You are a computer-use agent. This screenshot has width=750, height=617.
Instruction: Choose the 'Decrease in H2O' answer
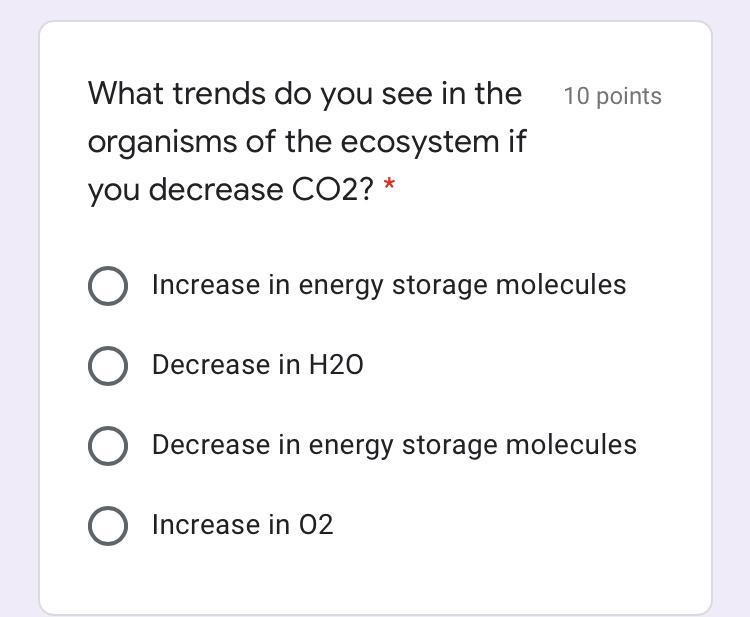tap(108, 366)
